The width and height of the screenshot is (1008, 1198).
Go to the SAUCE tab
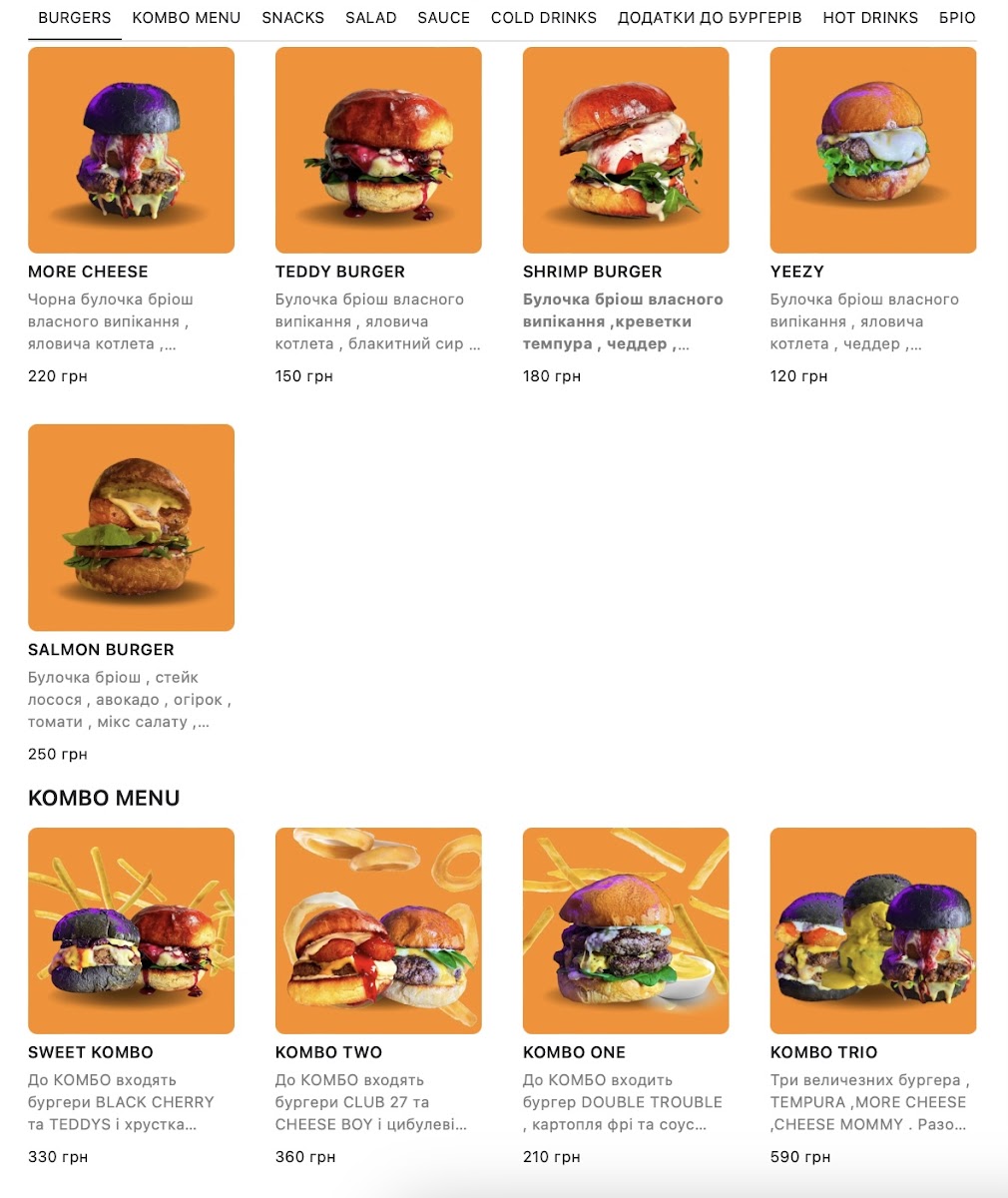pos(444,18)
